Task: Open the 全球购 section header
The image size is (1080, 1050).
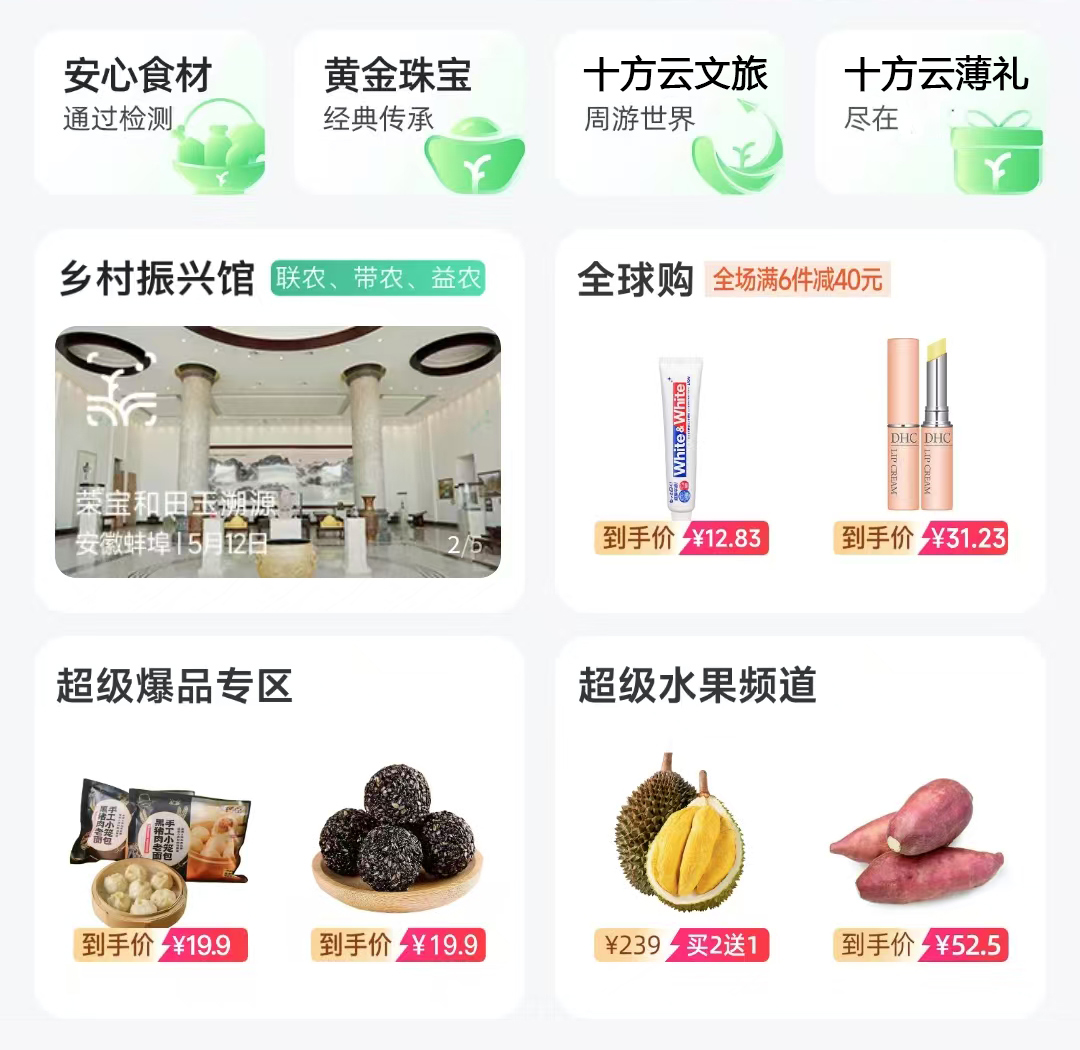Action: tap(635, 281)
